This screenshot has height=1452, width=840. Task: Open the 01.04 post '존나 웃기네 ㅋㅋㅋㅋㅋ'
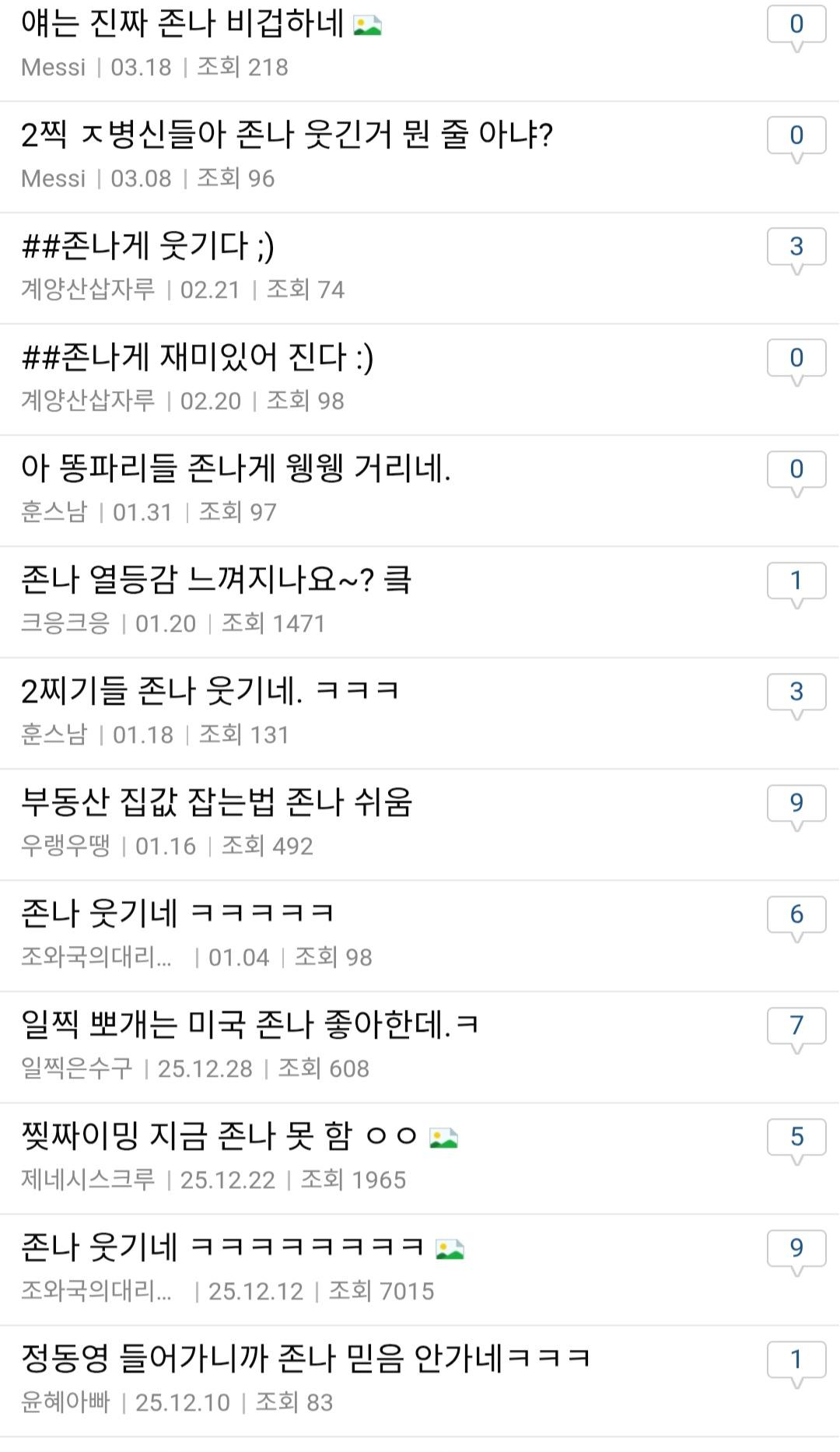177,914
